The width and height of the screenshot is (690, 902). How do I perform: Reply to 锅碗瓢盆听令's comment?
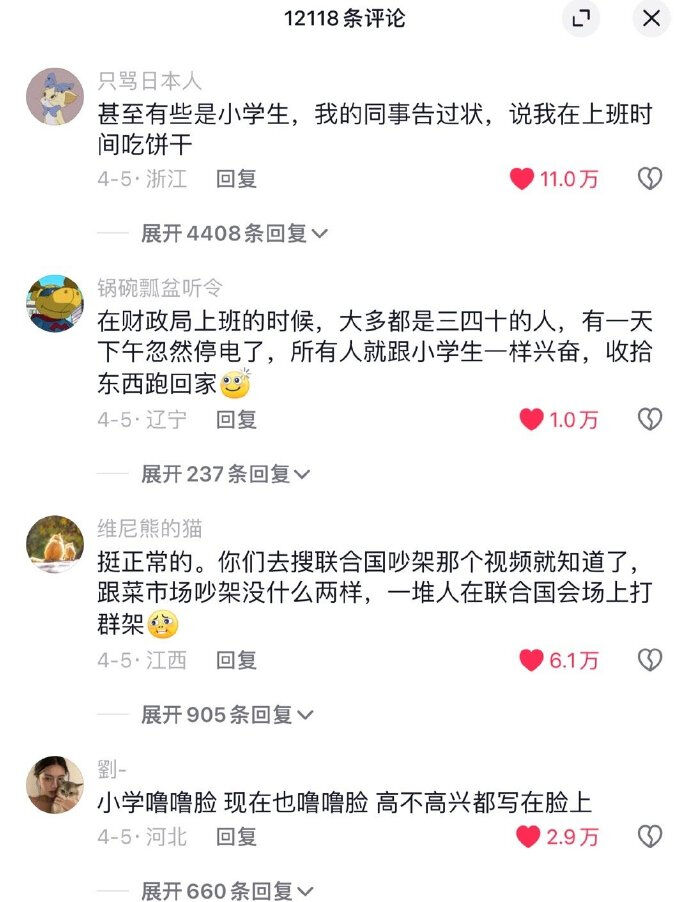pyautogui.click(x=237, y=419)
